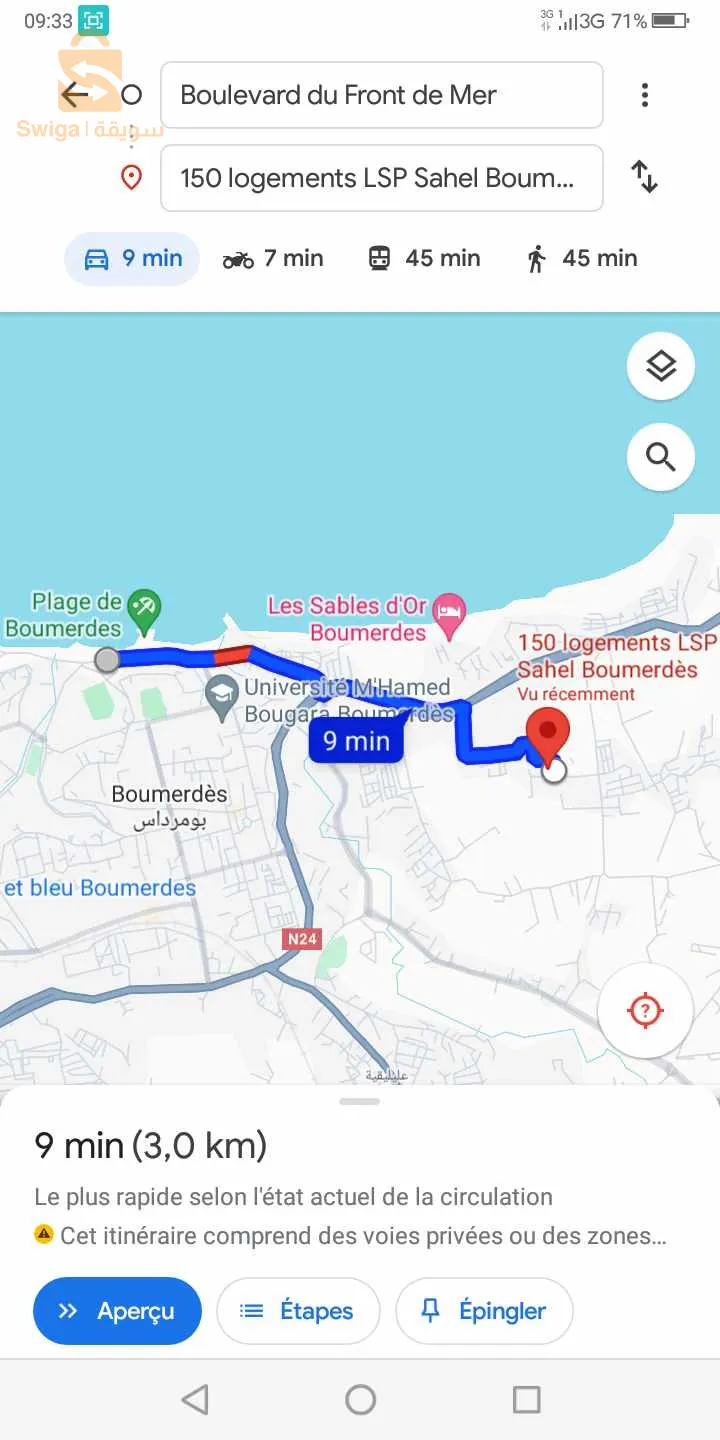
Task: Switch to walking 45 min mode
Action: (x=581, y=259)
